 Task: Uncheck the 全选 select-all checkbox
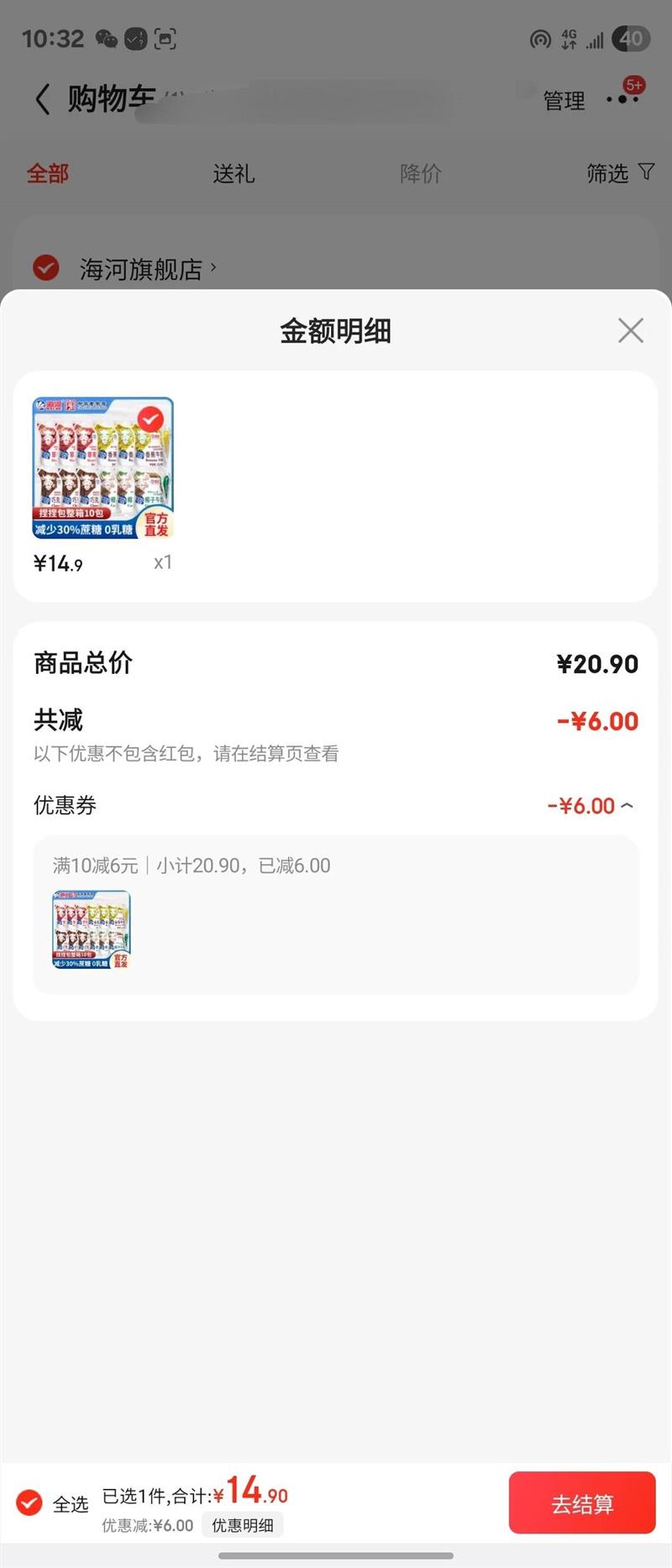(29, 1502)
